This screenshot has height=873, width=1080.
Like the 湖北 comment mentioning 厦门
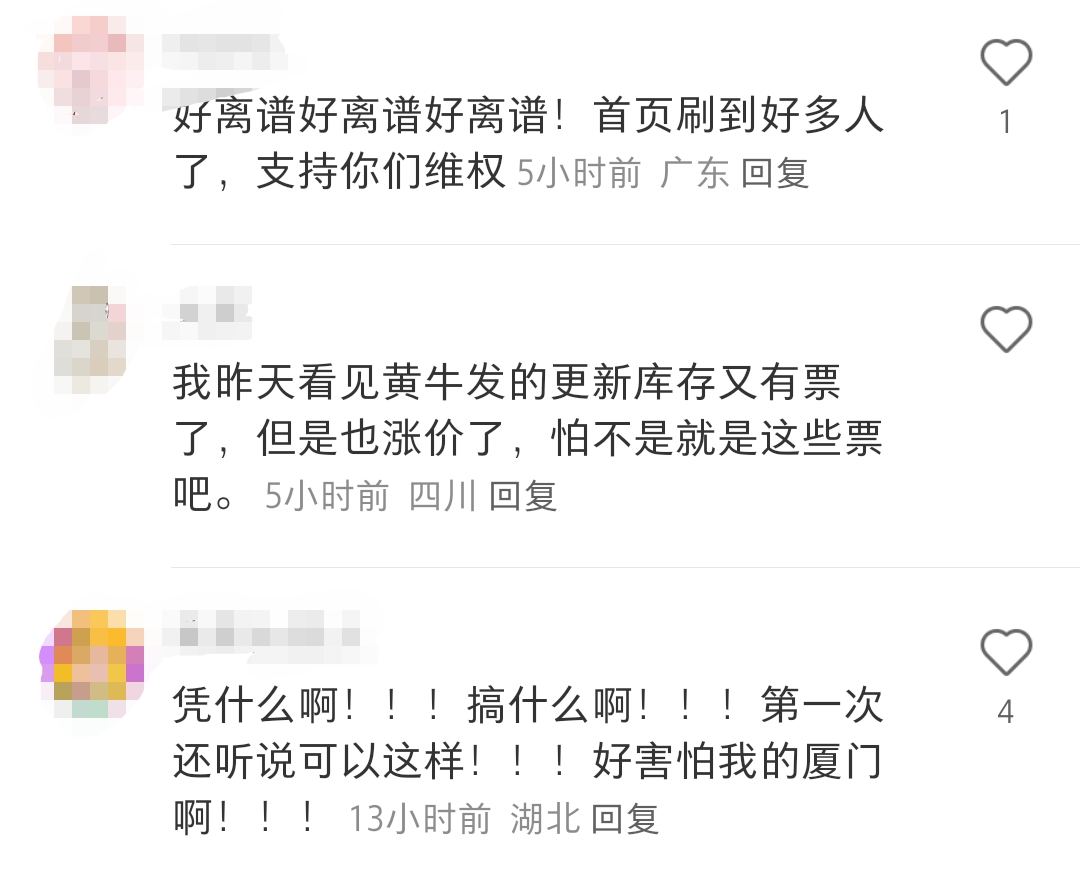[x=1005, y=653]
